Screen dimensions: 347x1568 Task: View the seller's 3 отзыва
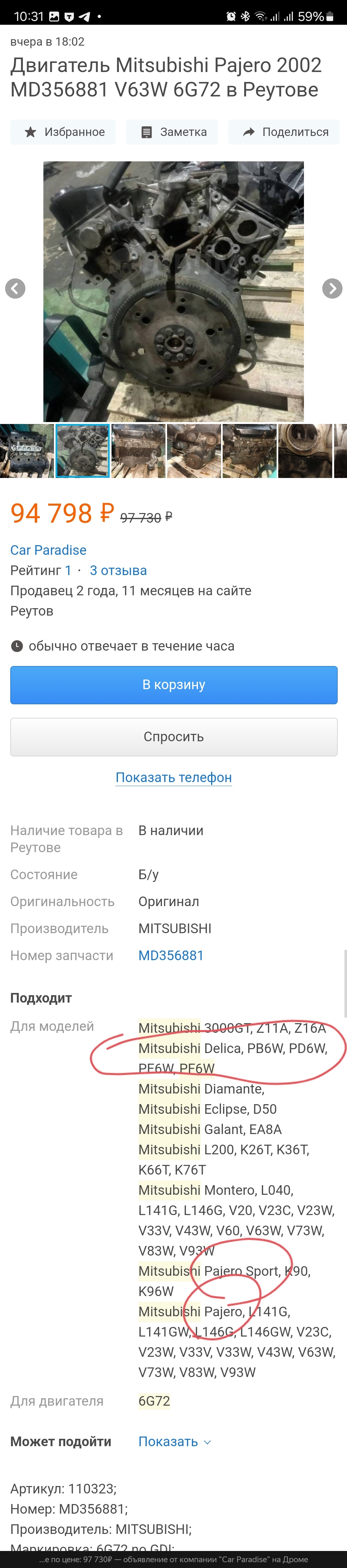[118, 570]
